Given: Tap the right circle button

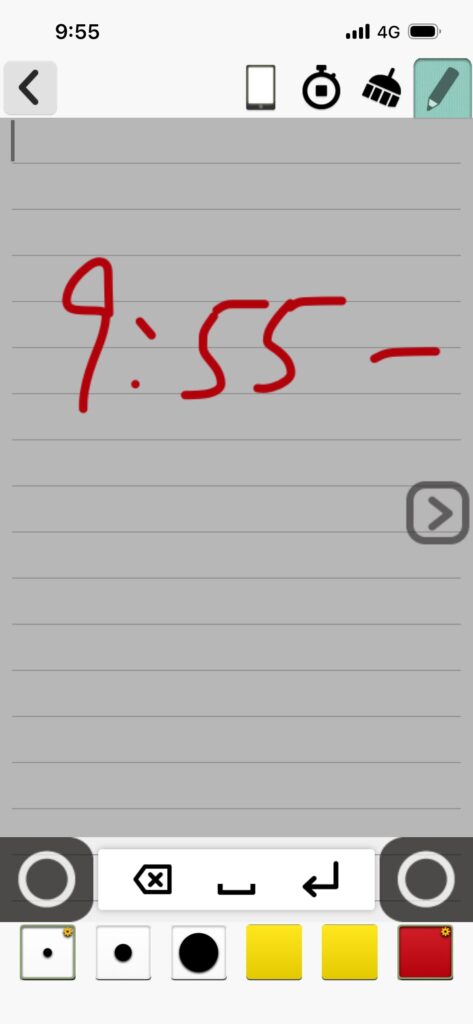Looking at the screenshot, I should 426,879.
